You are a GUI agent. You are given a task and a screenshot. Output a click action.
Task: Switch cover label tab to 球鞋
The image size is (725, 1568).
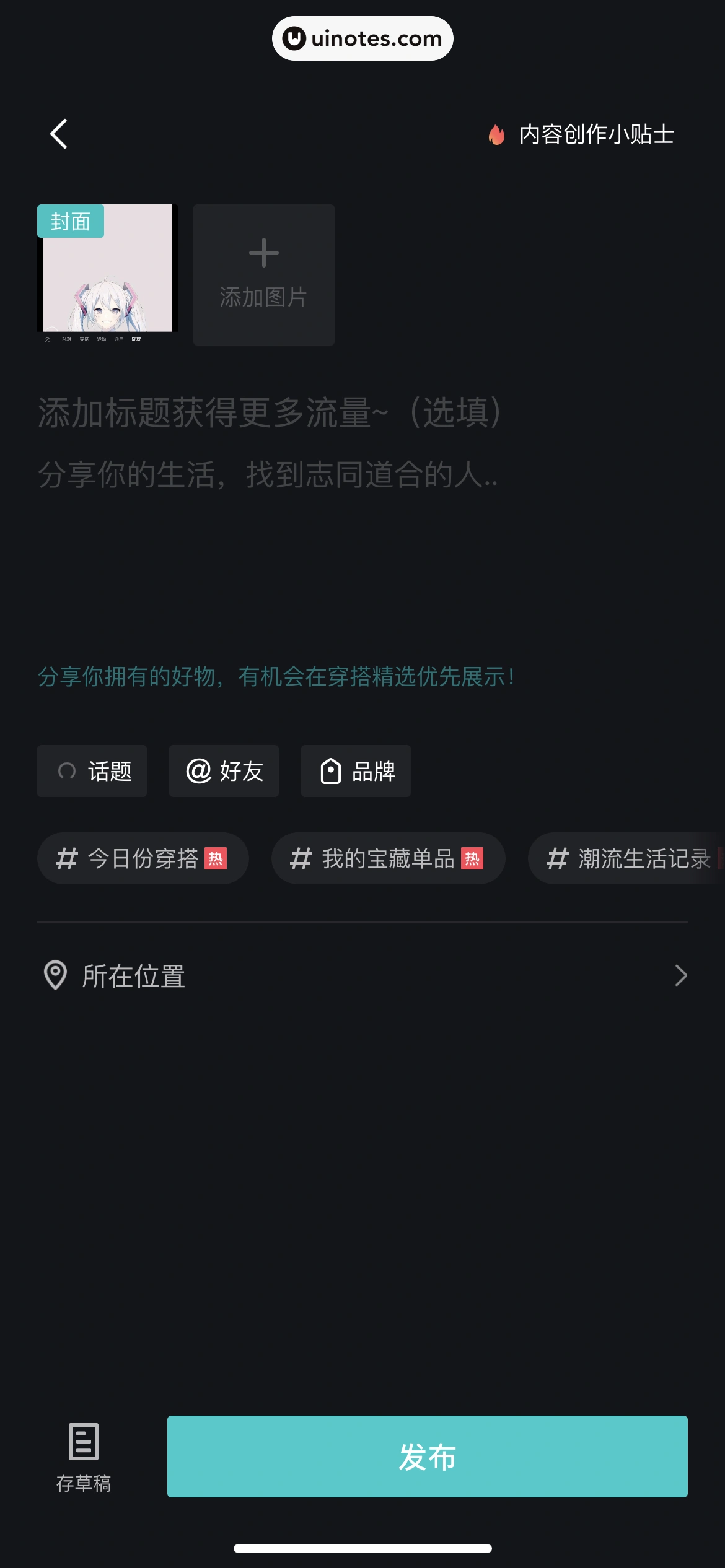pos(66,339)
